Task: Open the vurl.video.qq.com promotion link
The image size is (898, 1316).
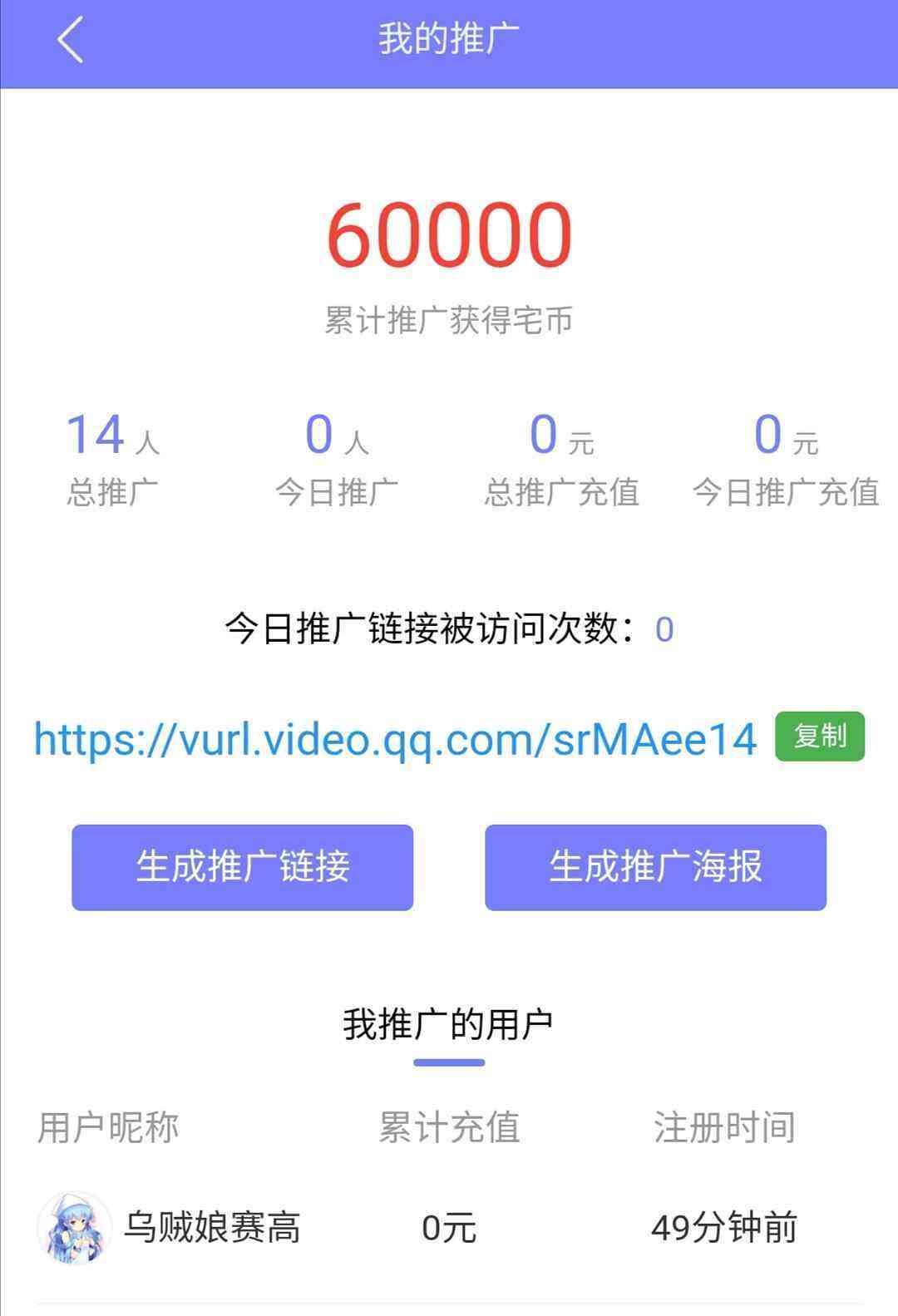Action: point(395,739)
